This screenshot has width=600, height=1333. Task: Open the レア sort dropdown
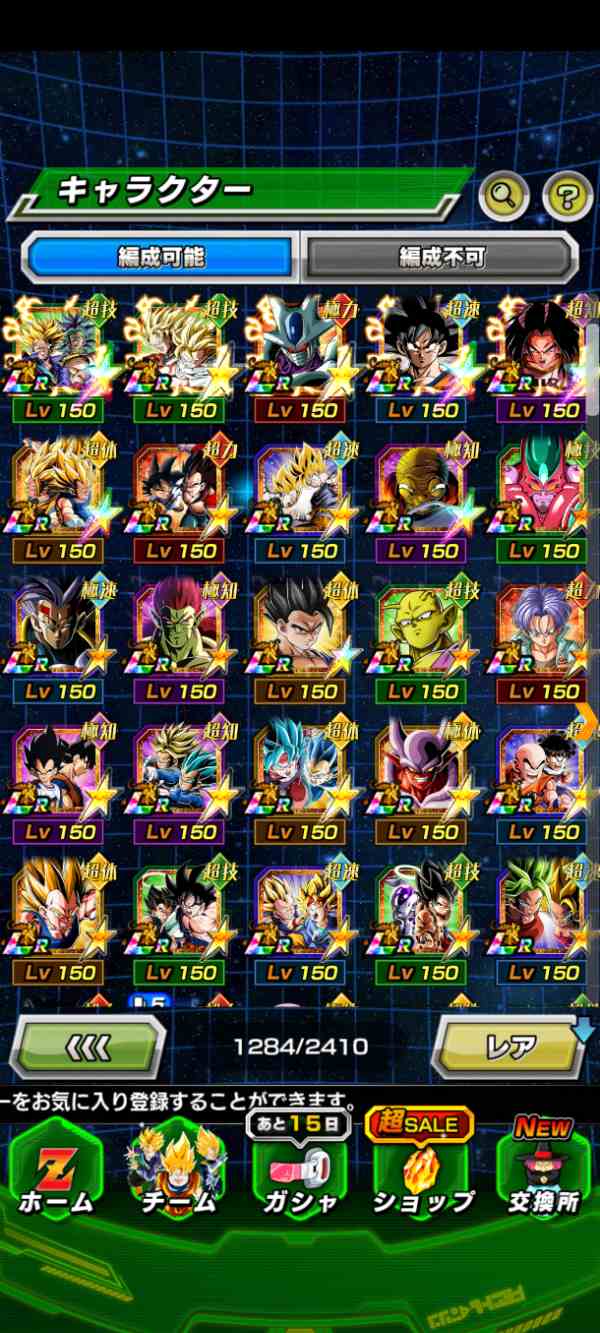[x=509, y=1047]
